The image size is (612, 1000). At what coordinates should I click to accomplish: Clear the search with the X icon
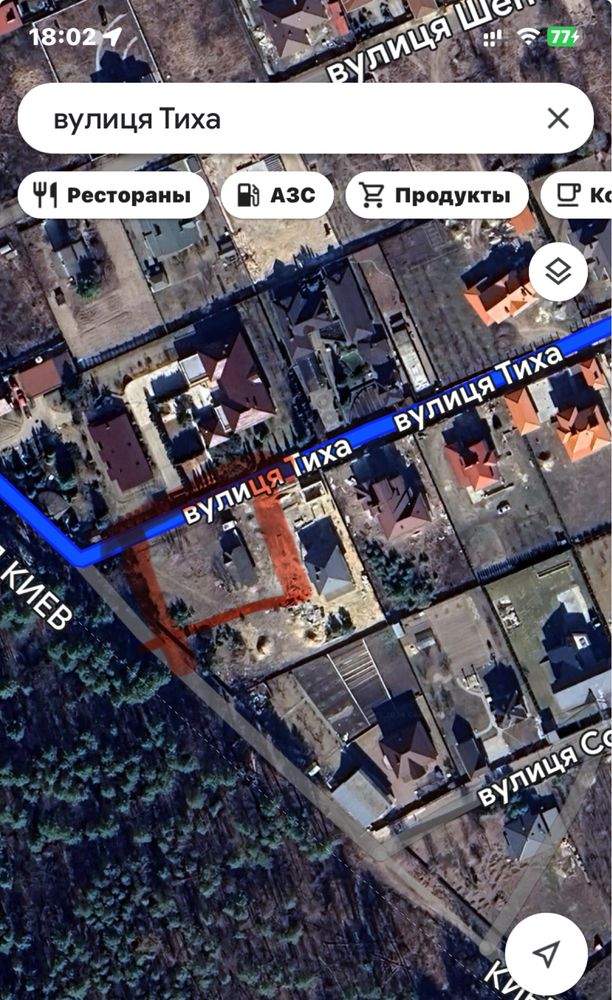pos(558,118)
